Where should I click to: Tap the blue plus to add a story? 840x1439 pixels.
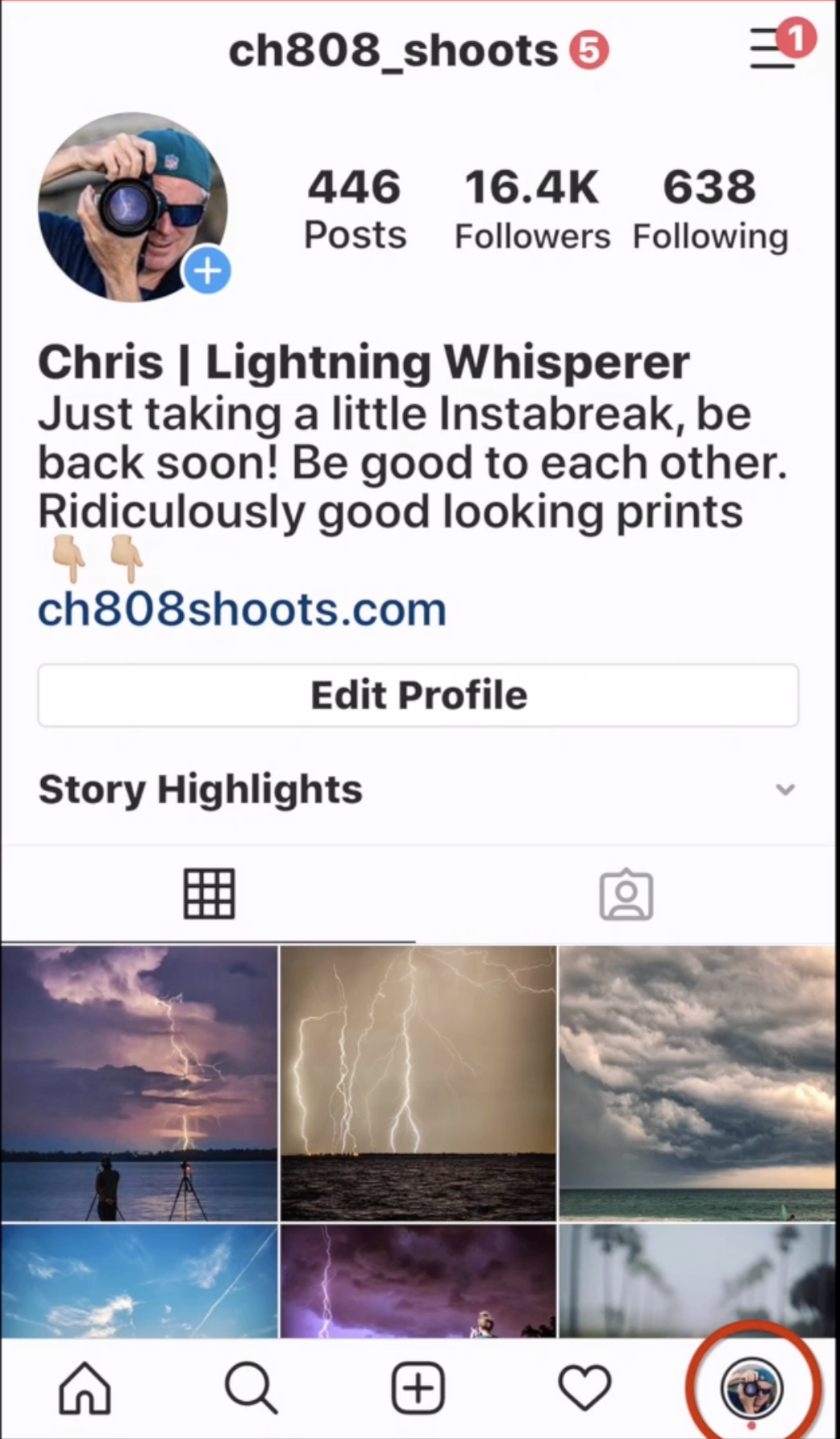pyautogui.click(x=208, y=271)
